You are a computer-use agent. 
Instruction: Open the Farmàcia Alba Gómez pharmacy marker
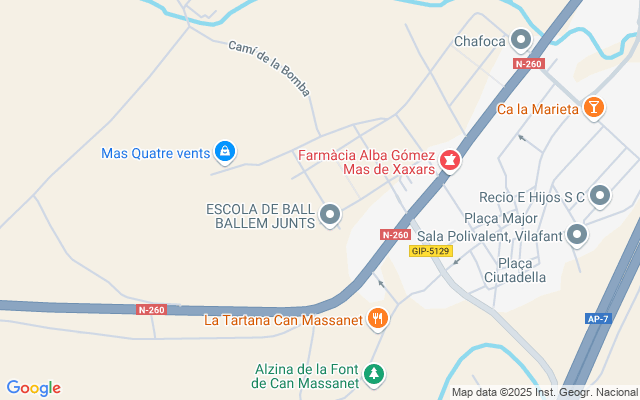[x=450, y=160]
